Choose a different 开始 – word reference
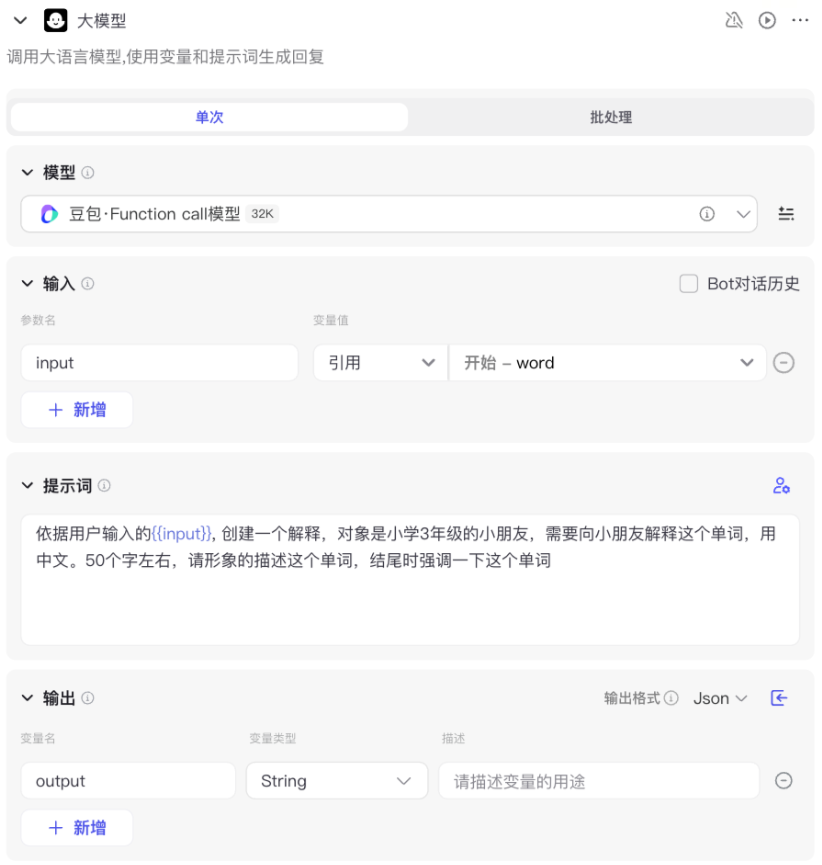Screen dimensions: 822x865 pyautogui.click(x=607, y=363)
